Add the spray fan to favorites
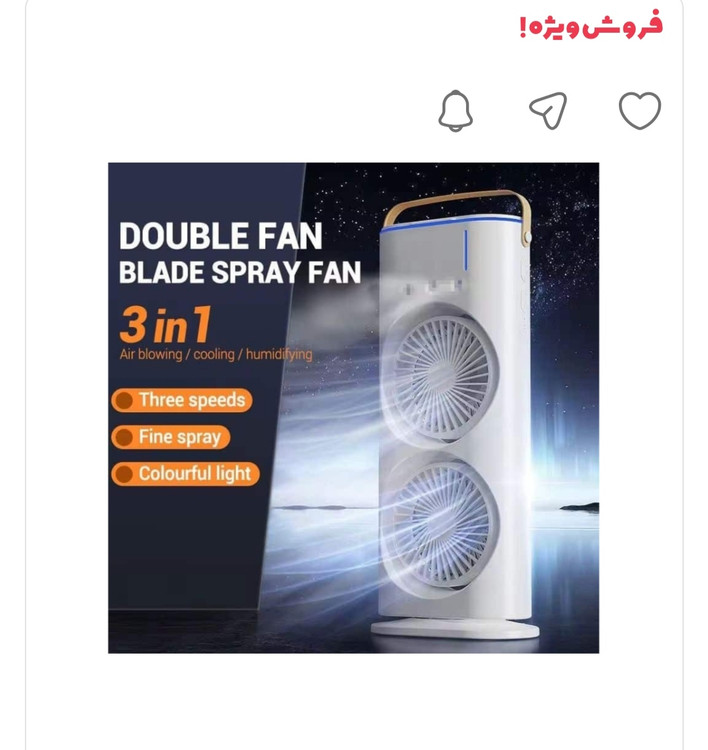This screenshot has width=708, height=750. click(x=640, y=110)
